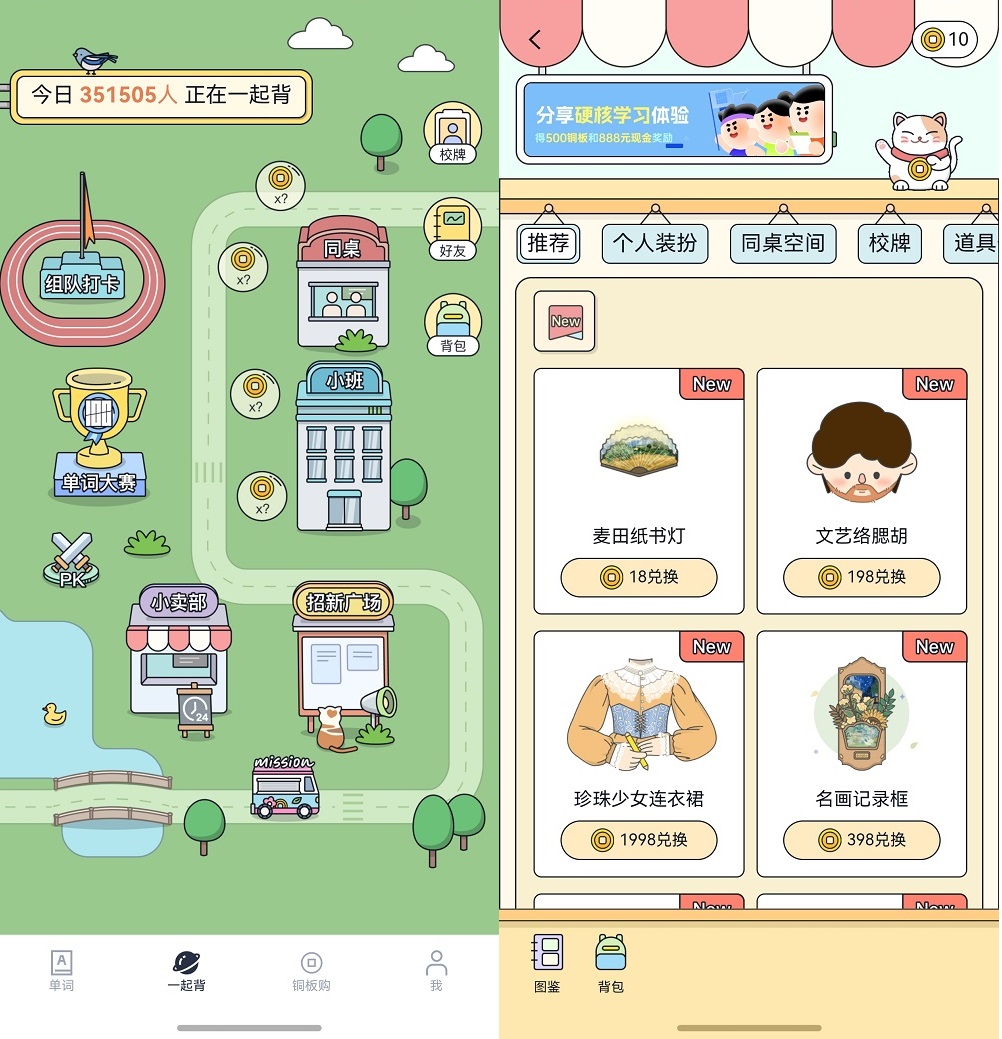The width and height of the screenshot is (1002, 1039).
Task: Redeem 文艺络腮胡 for 198 coins
Action: tap(861, 577)
